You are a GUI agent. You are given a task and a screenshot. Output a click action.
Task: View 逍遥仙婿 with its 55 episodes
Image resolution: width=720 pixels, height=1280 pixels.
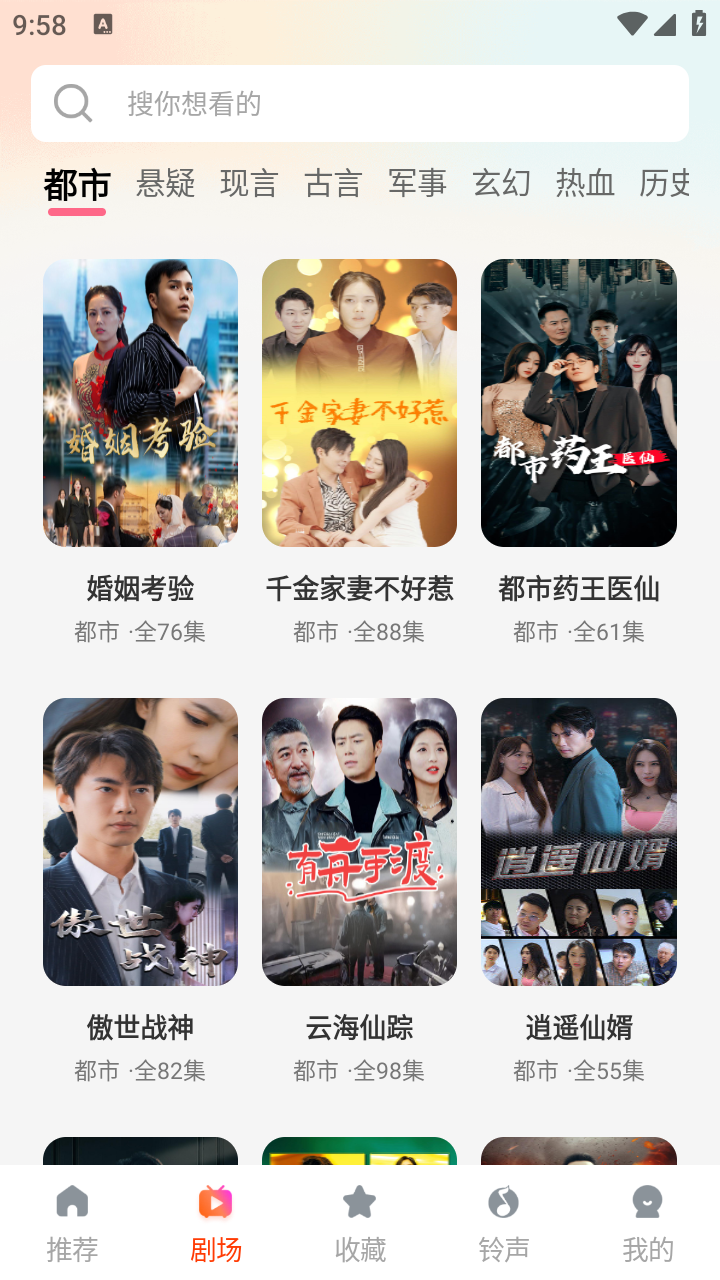tap(578, 841)
